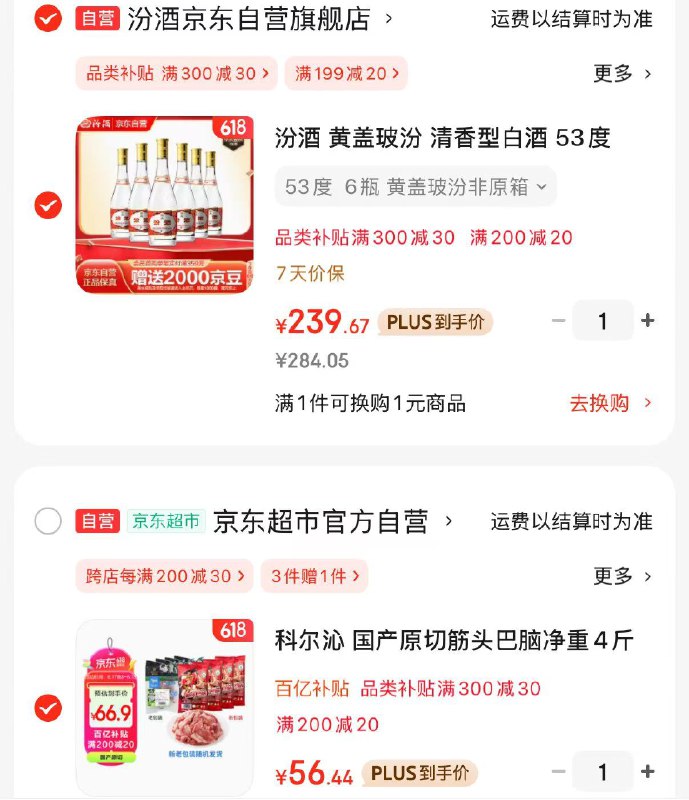
Task: Show 更多 offers for 汾酒 store
Action: pos(622,73)
